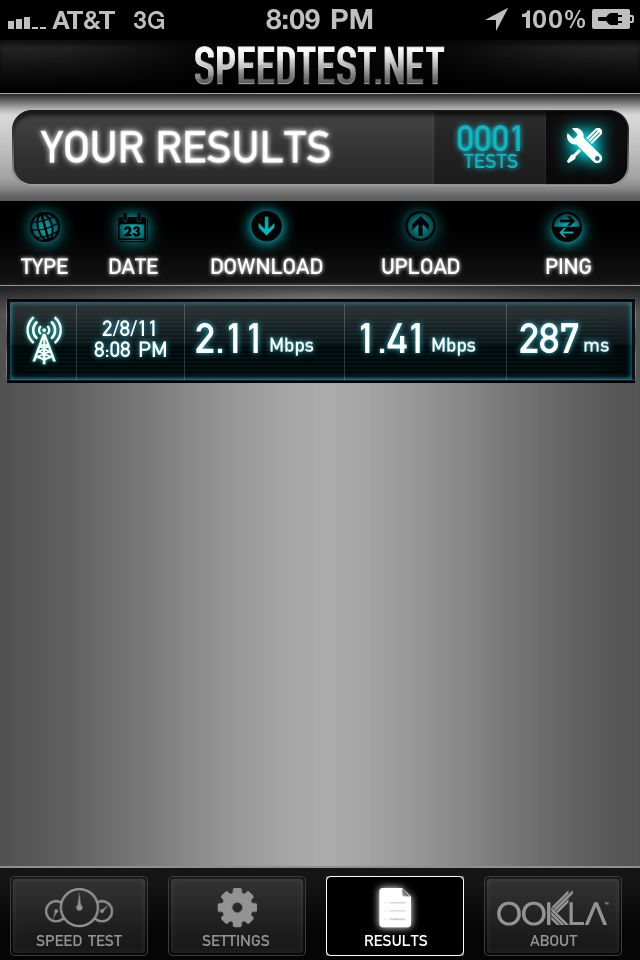Switch to the Speed Test tab
640x960 pixels.
pyautogui.click(x=79, y=916)
